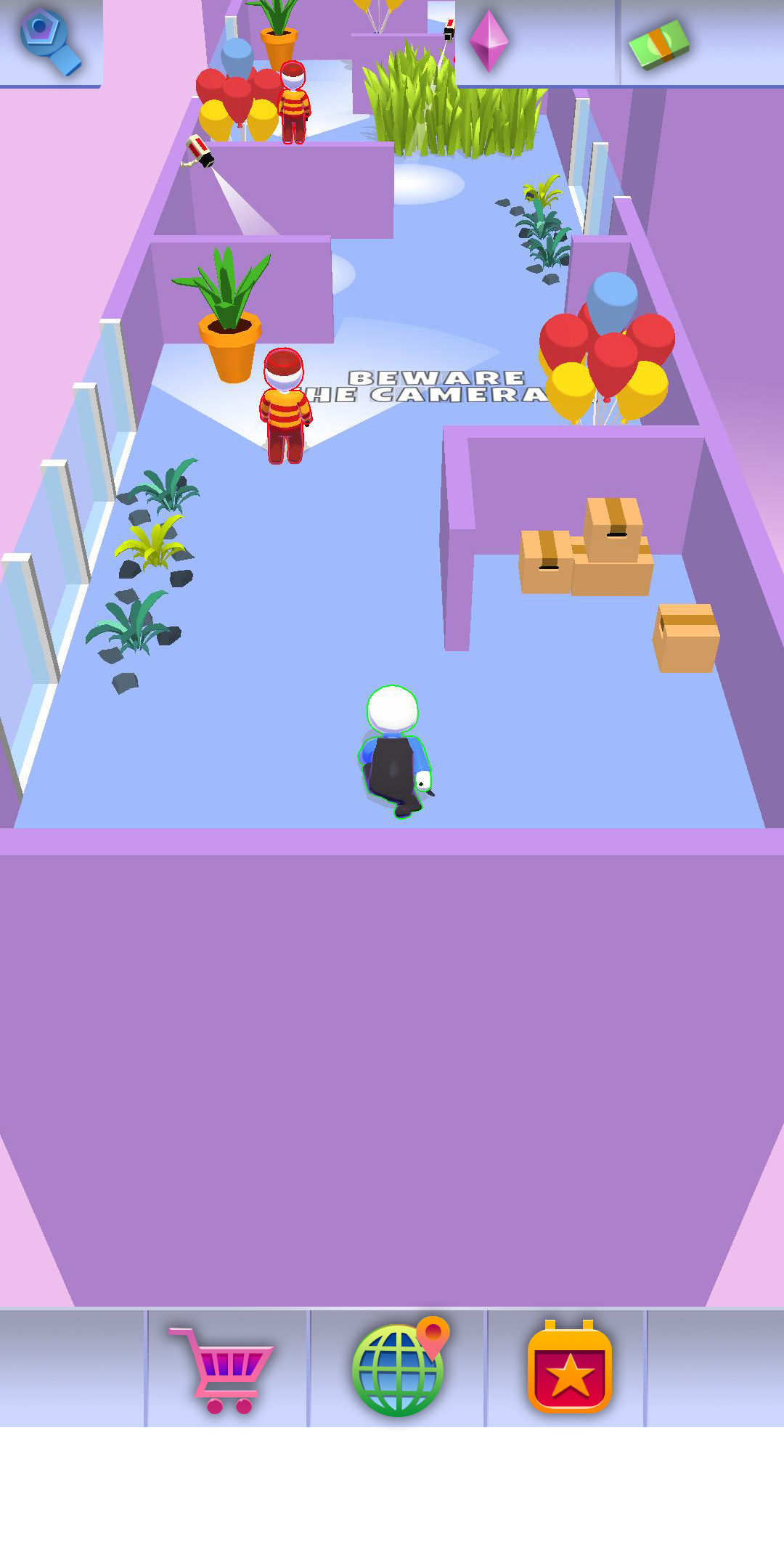Open the star calendar events

570,1368
